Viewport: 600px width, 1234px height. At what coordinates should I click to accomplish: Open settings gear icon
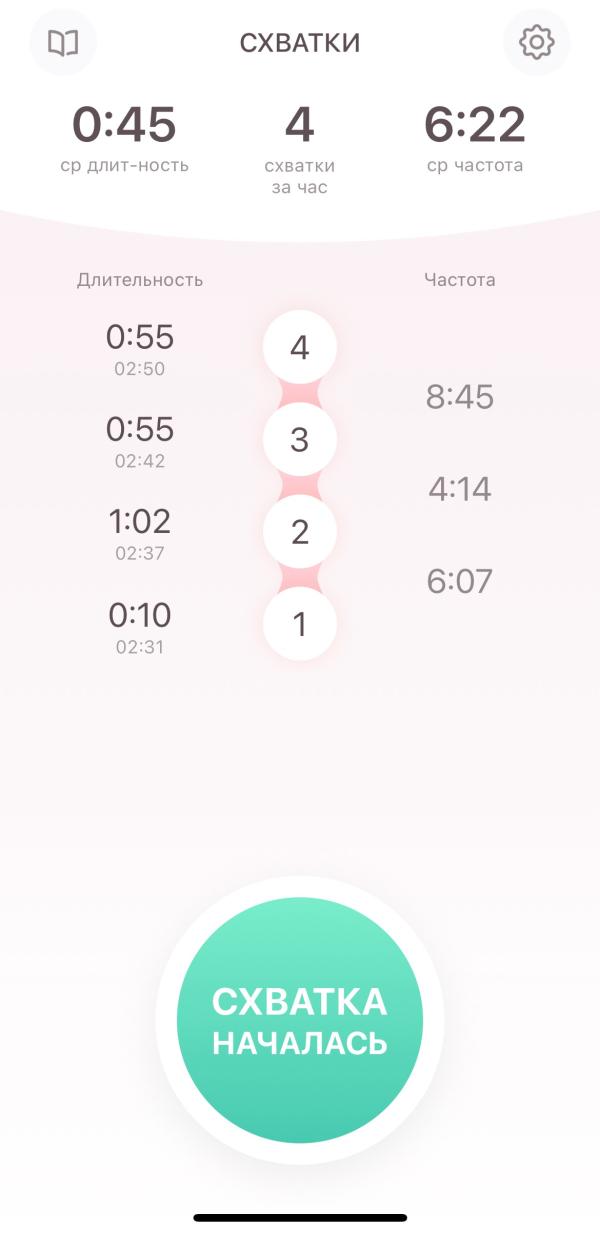click(x=536, y=42)
